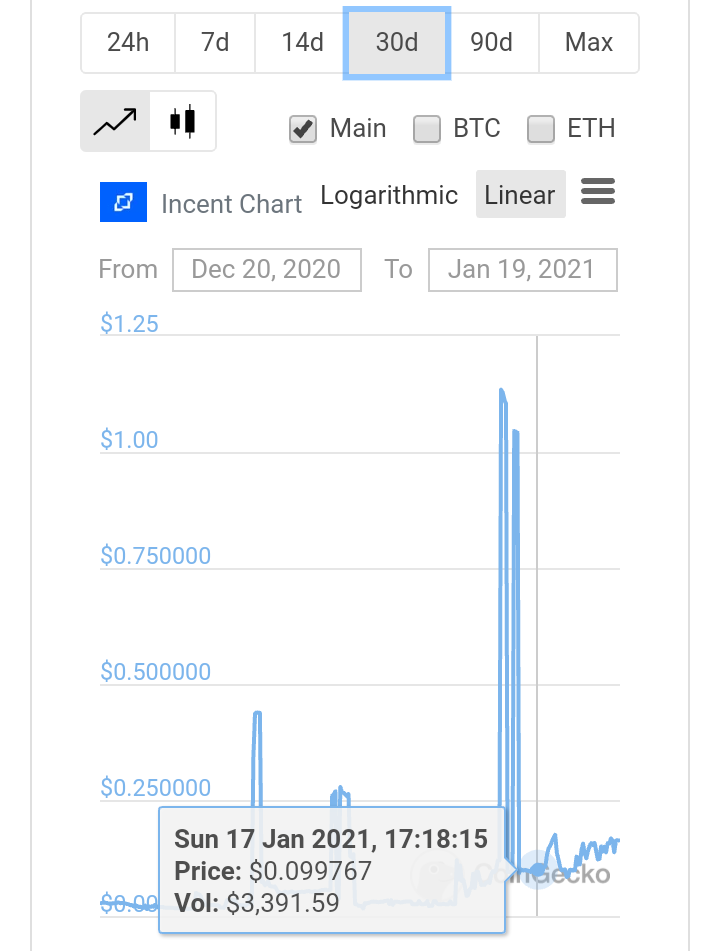Tap the blue fullscreen chart icon
Screen dimensions: 720x951
pos(123,202)
